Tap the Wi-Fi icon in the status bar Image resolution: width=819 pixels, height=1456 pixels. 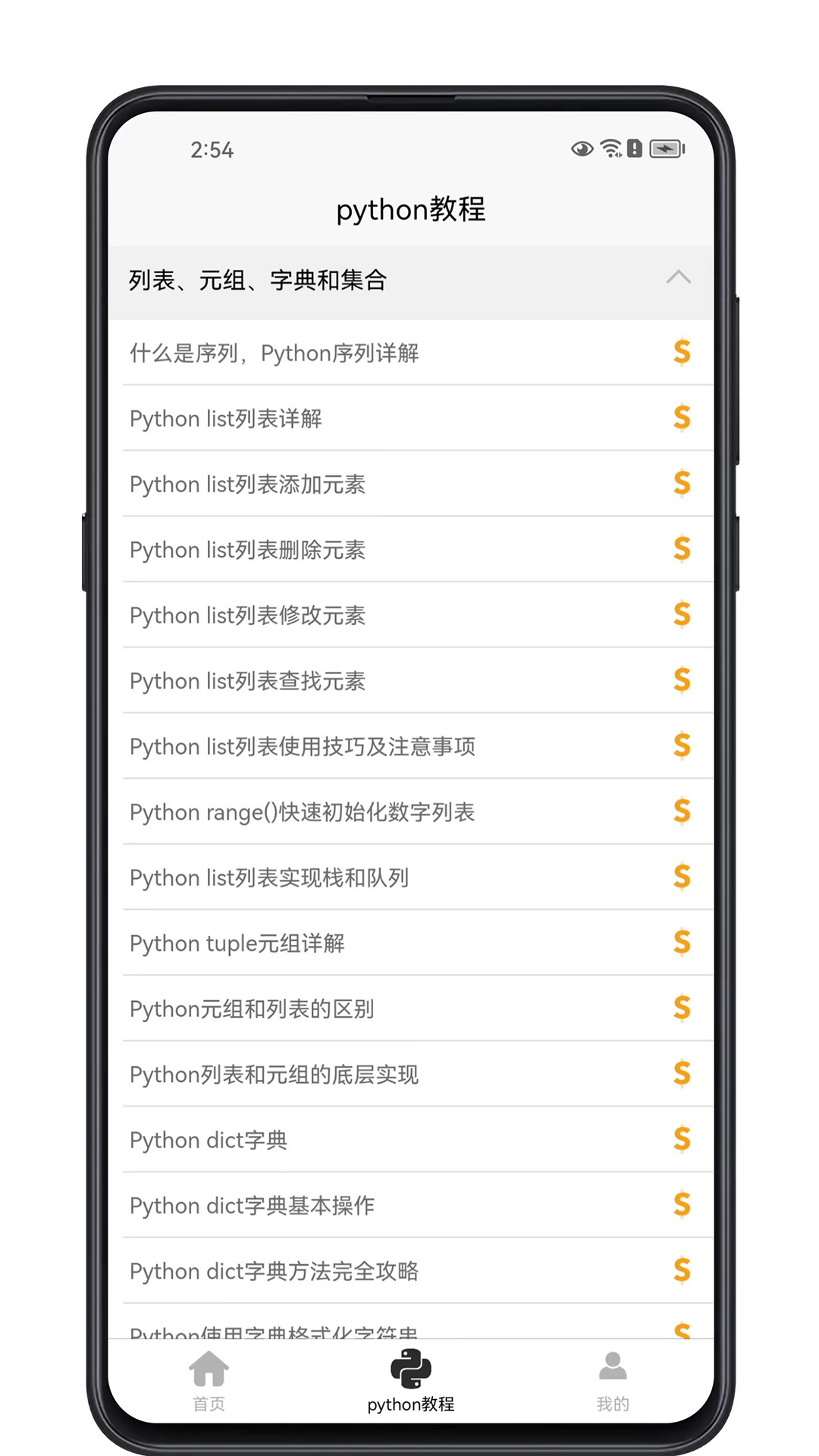(610, 149)
